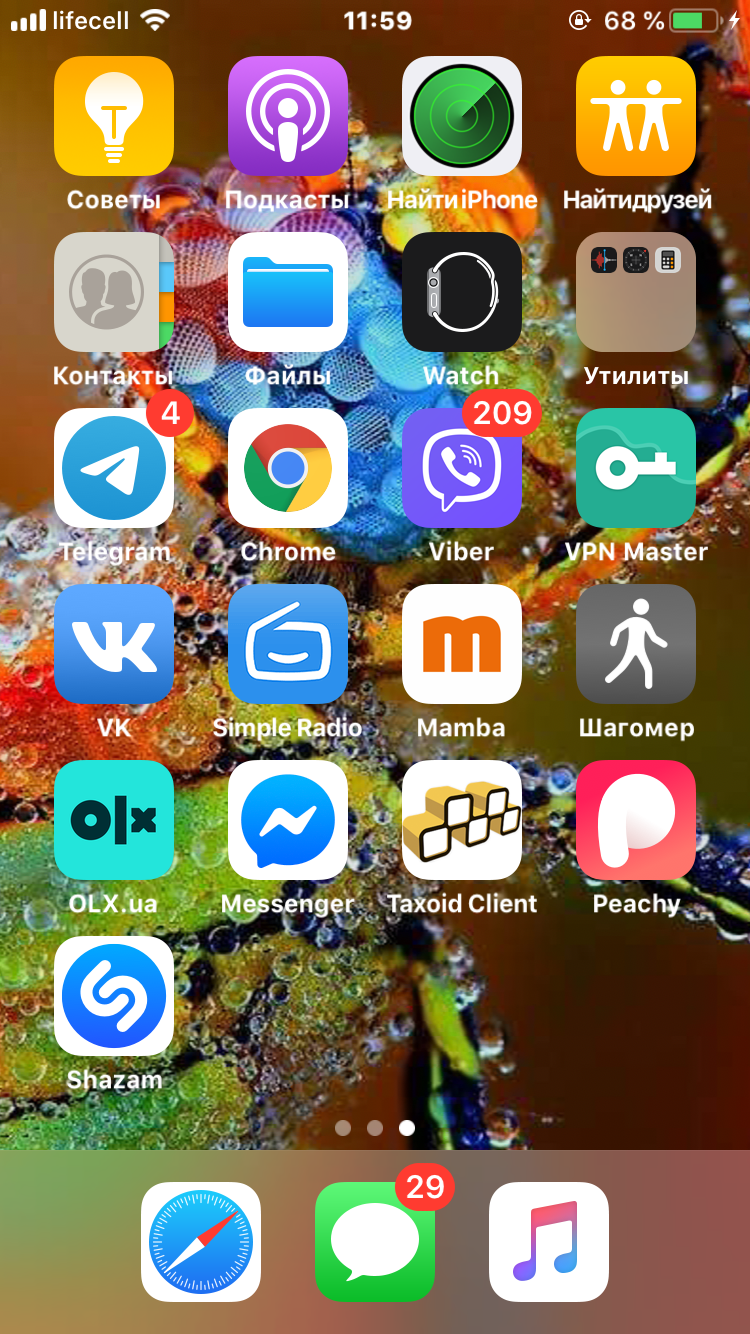Open Safari from the dock
This screenshot has height=1334, width=750.
201,1242
